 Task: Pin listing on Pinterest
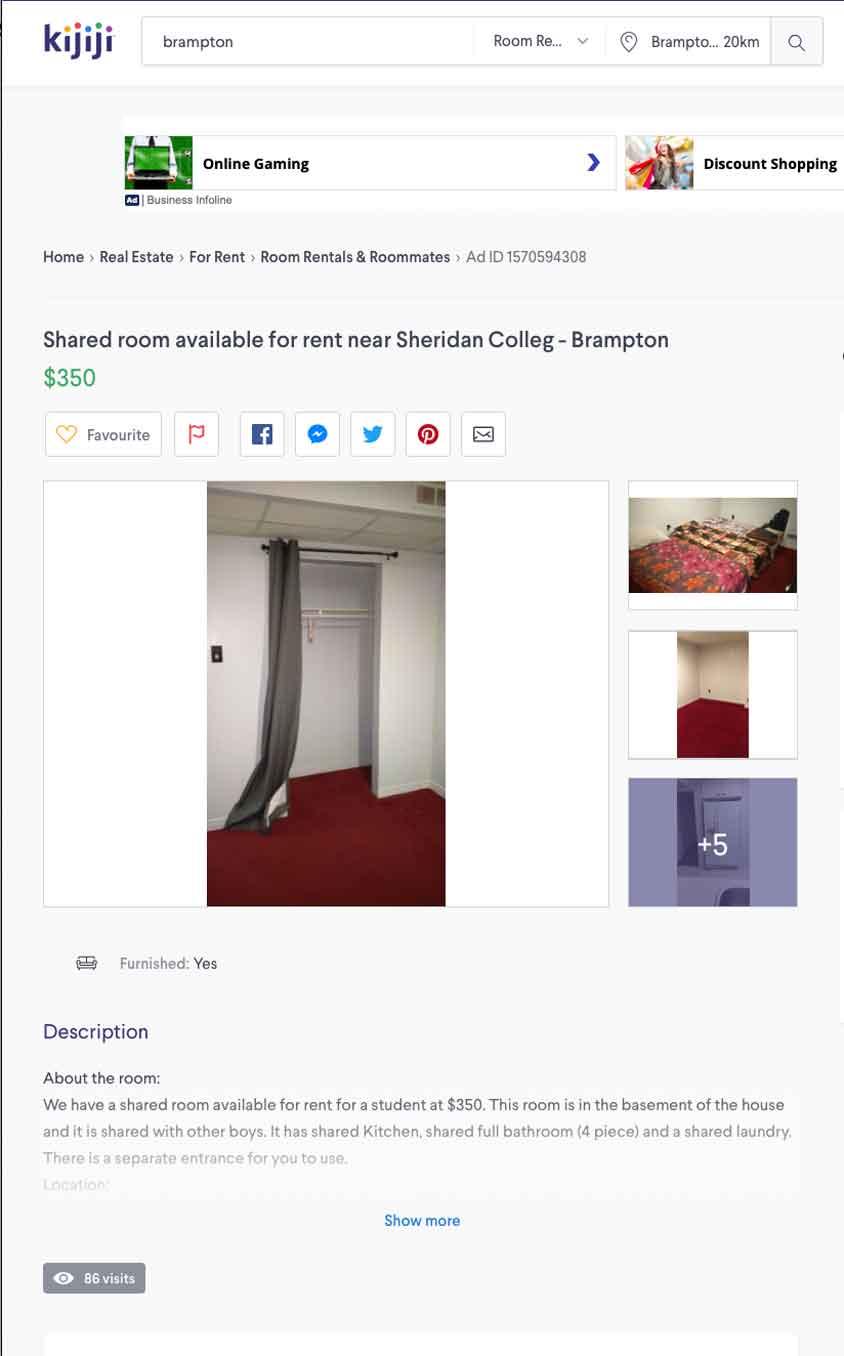pyautogui.click(x=428, y=434)
